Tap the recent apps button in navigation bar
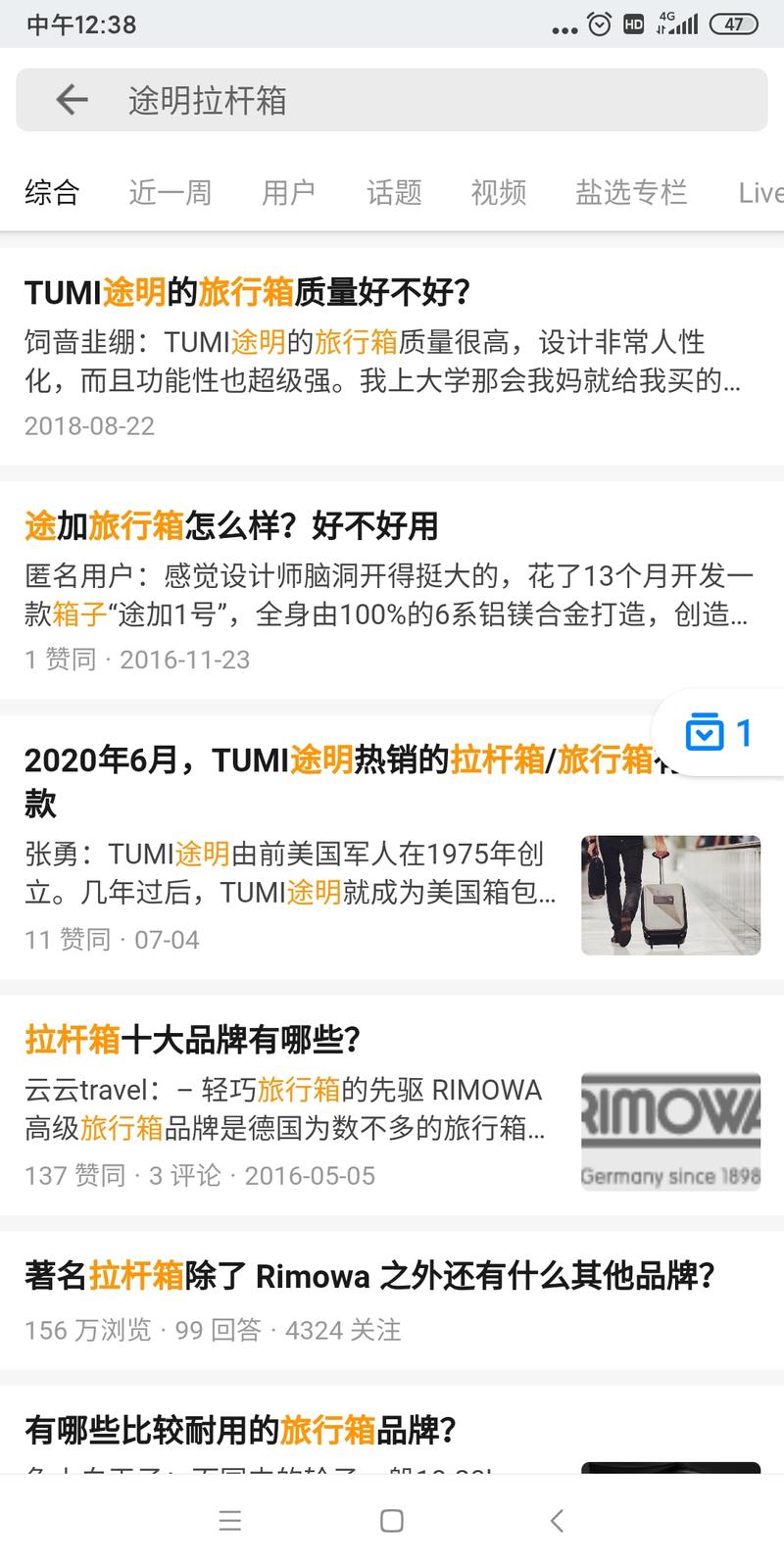Viewport: 784px width, 1568px height. click(229, 1521)
